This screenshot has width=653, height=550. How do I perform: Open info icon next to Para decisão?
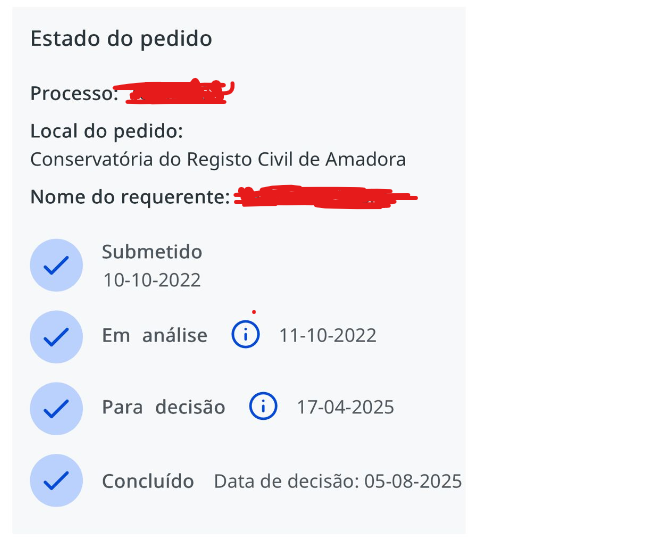262,407
